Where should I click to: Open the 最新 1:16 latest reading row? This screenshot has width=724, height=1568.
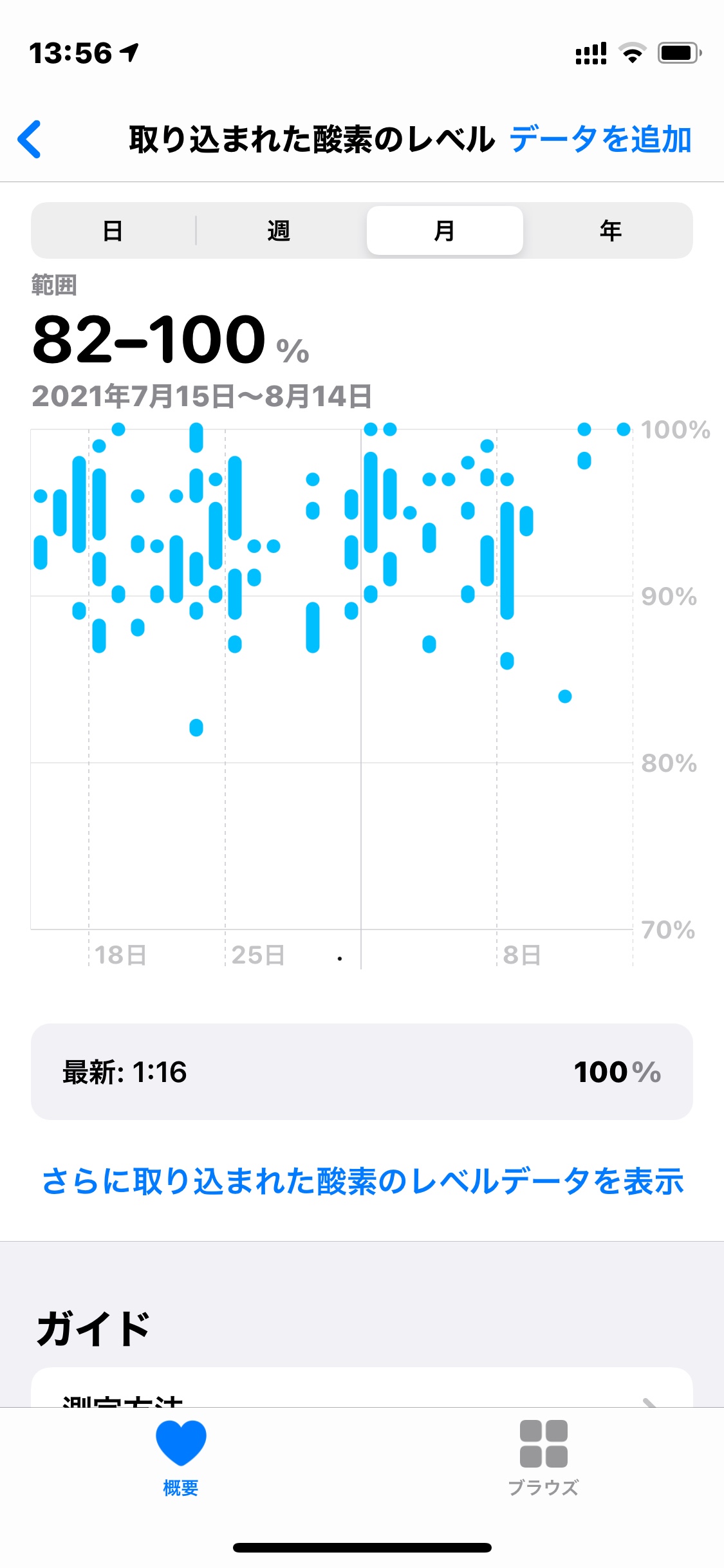tap(362, 1072)
